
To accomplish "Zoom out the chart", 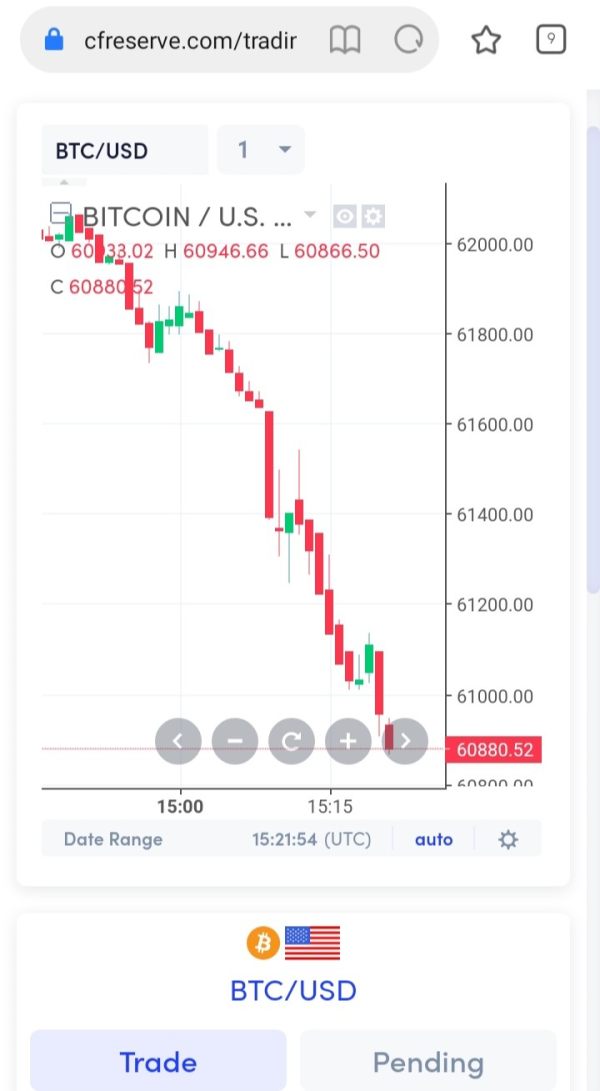I will click(x=235, y=741).
